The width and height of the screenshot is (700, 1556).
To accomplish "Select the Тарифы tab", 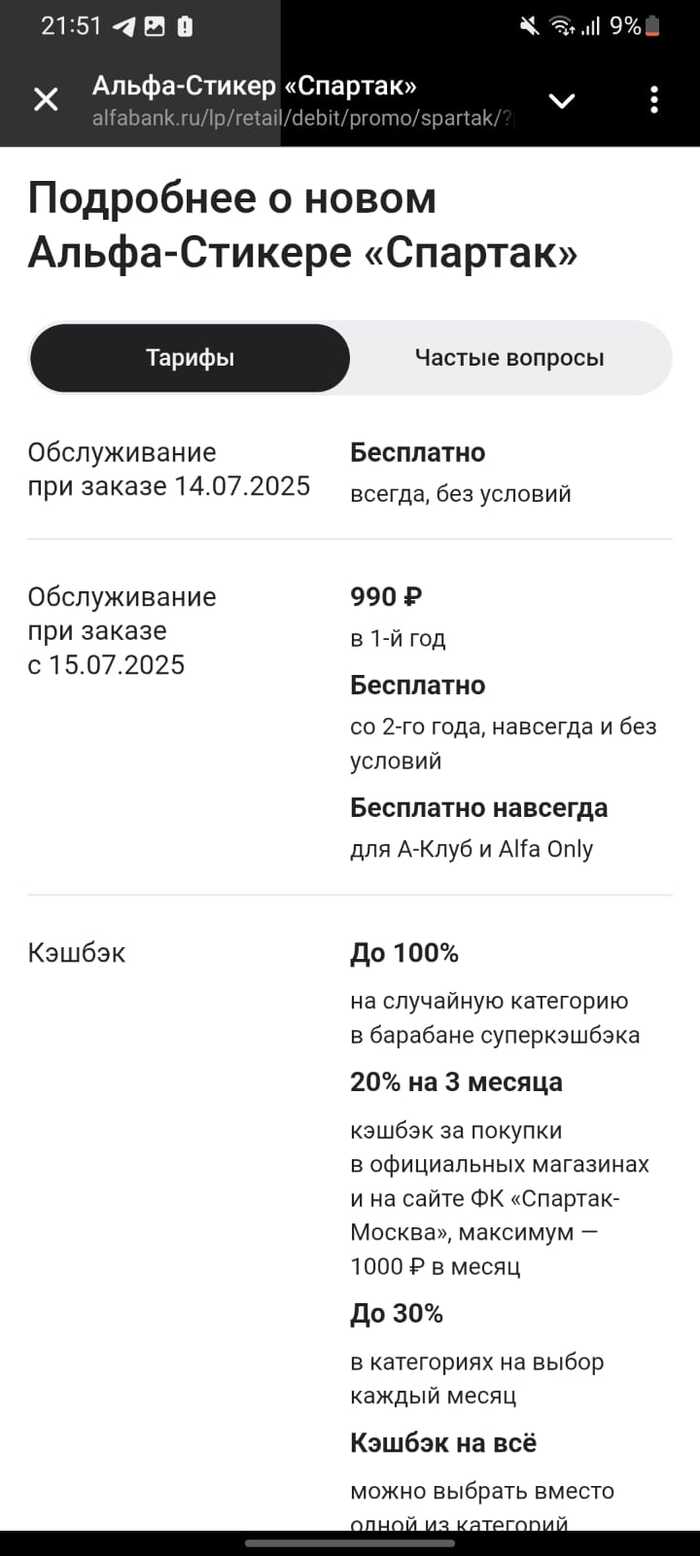I will click(190, 358).
